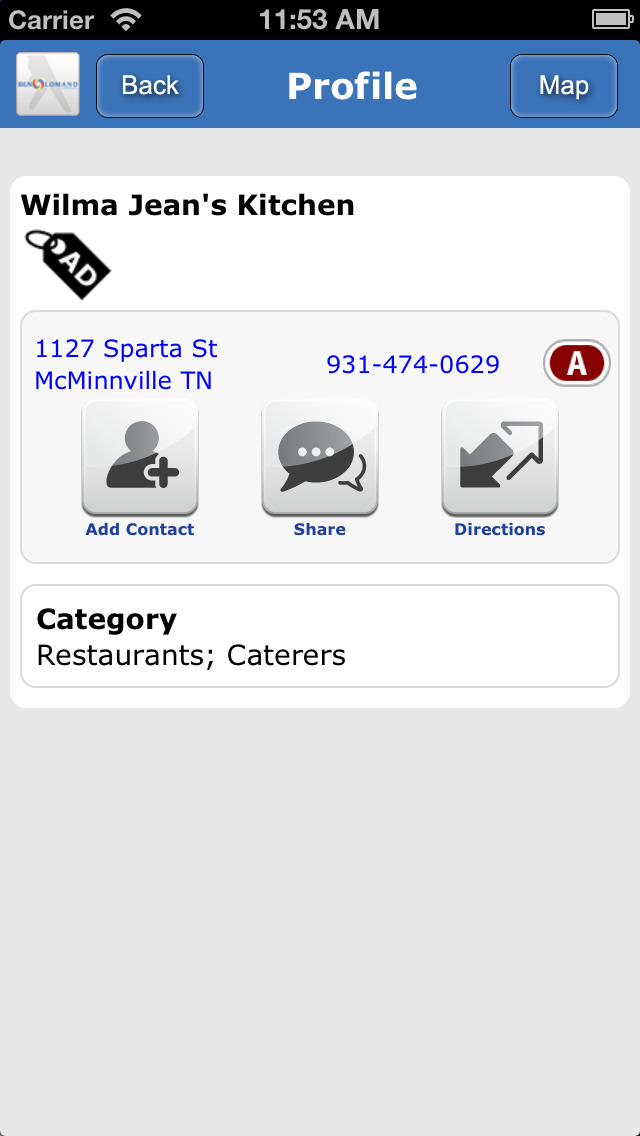
Task: Call 931-474-0629
Action: (413, 364)
